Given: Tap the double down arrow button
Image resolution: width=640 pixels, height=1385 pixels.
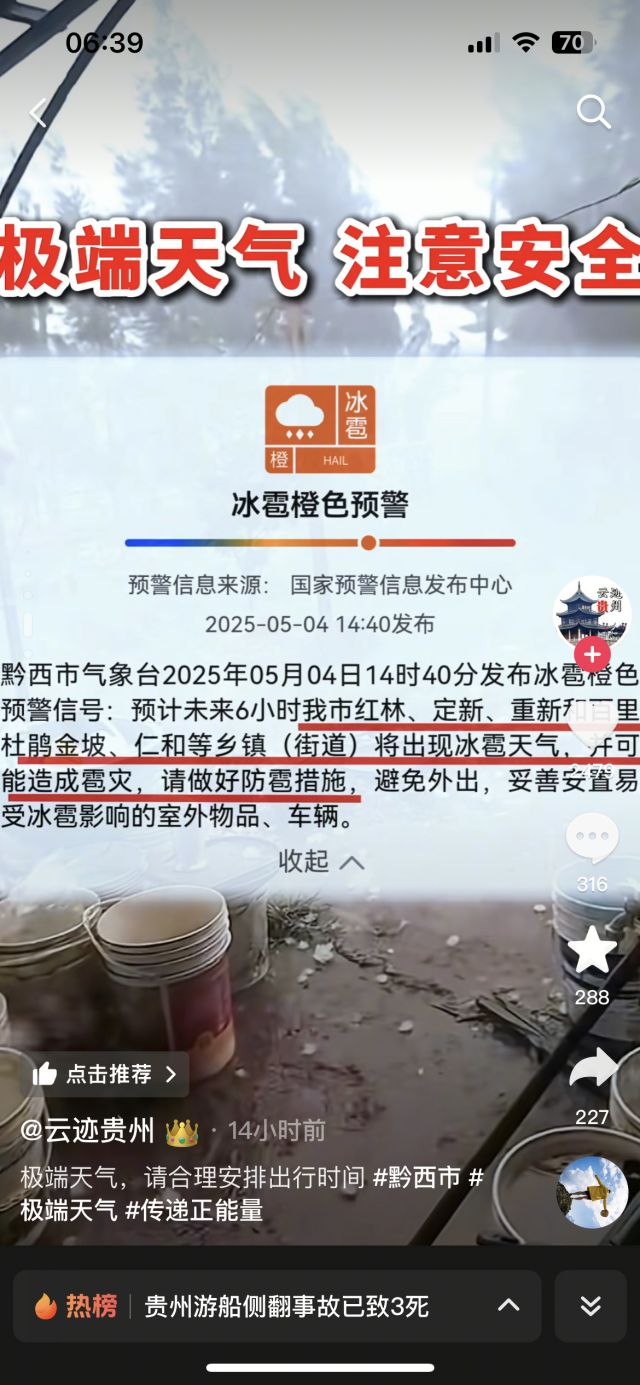Looking at the screenshot, I should (591, 1305).
